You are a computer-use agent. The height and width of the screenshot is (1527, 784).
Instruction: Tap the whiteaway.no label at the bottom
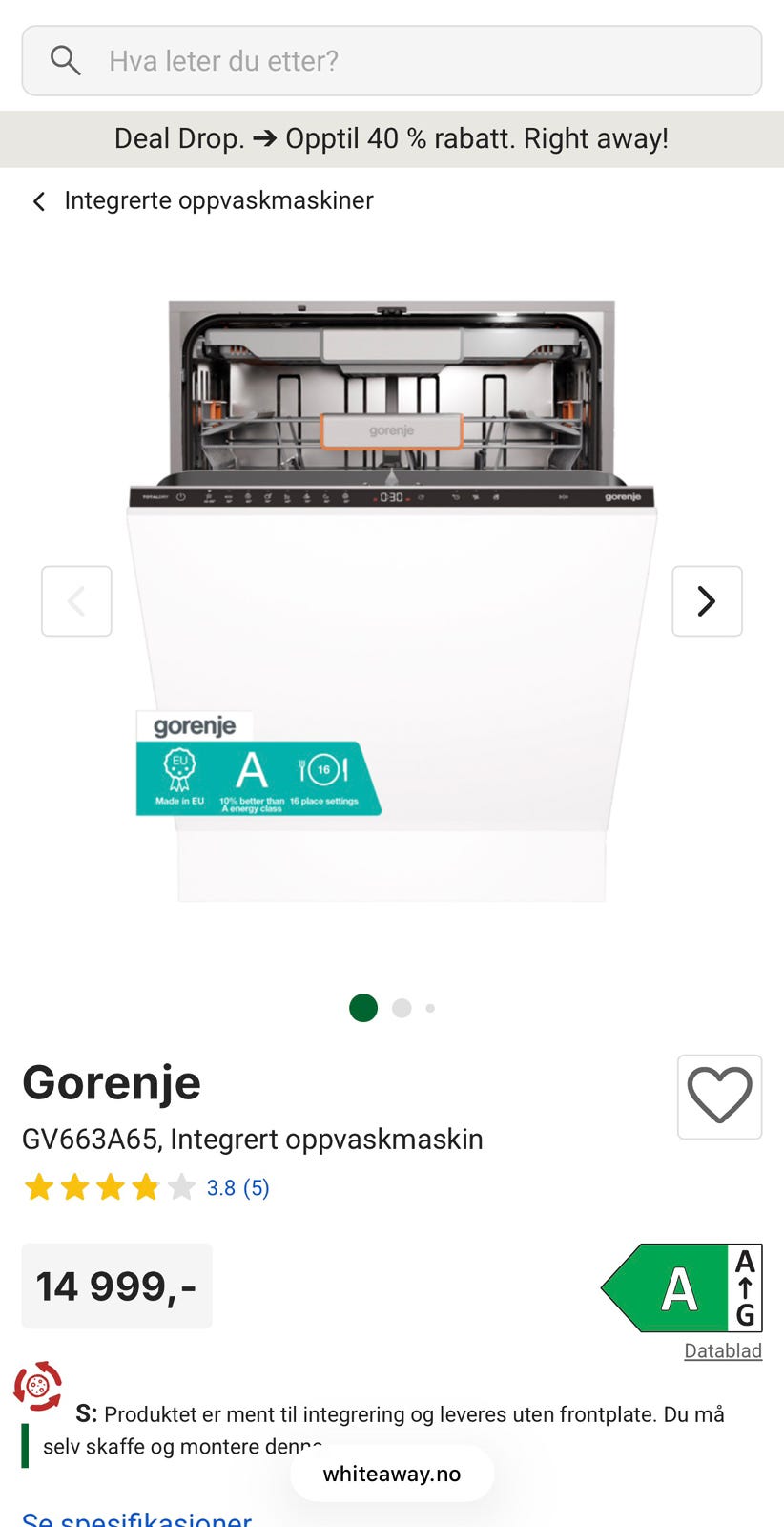point(391,1473)
